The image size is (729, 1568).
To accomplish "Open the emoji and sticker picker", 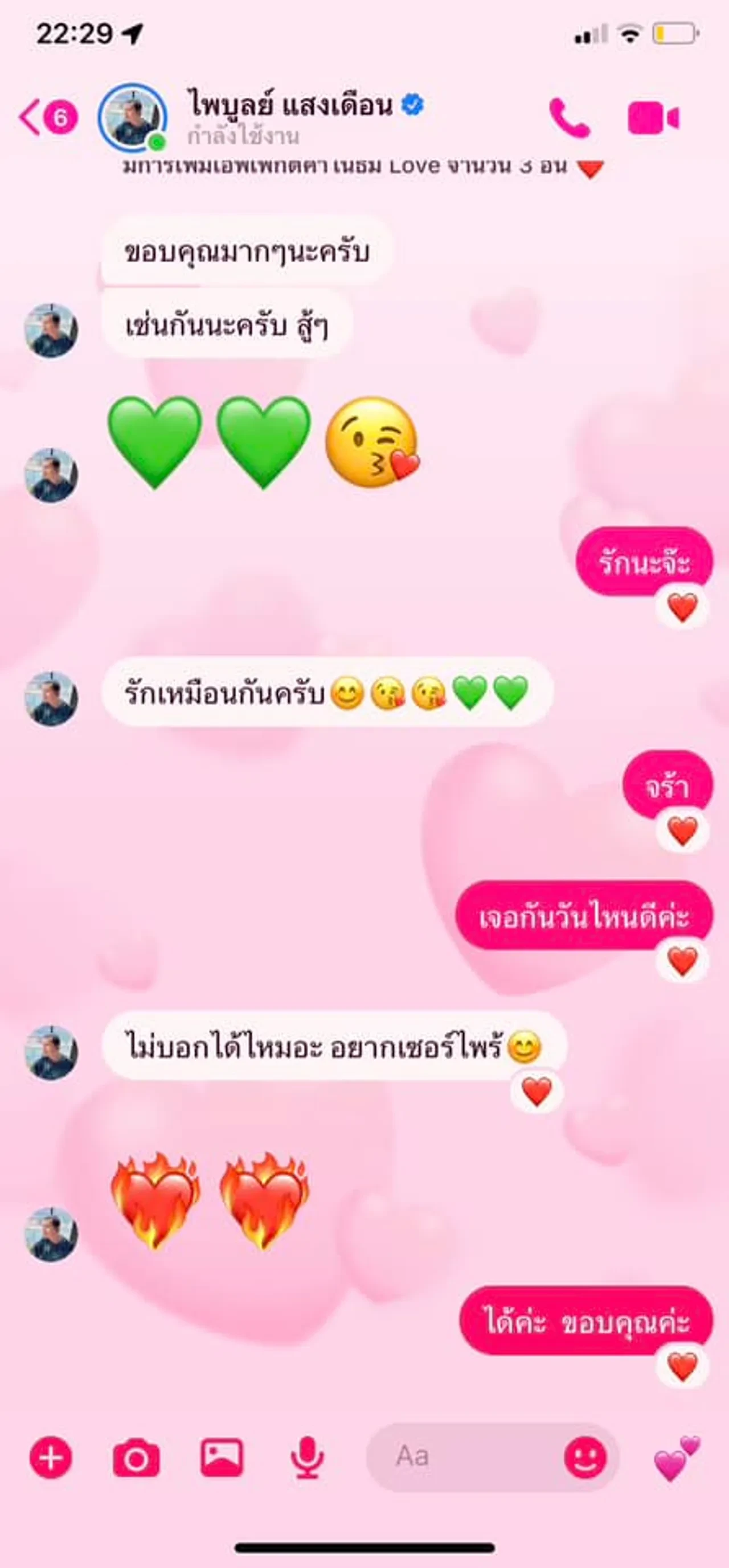I will pyautogui.click(x=585, y=1457).
